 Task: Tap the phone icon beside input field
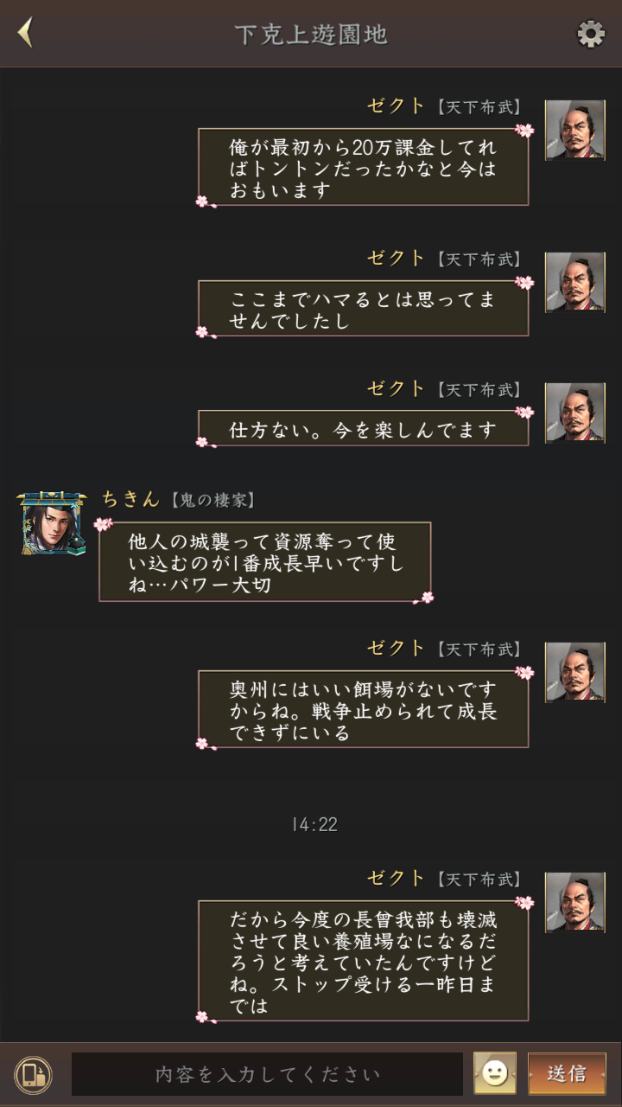tap(33, 1074)
